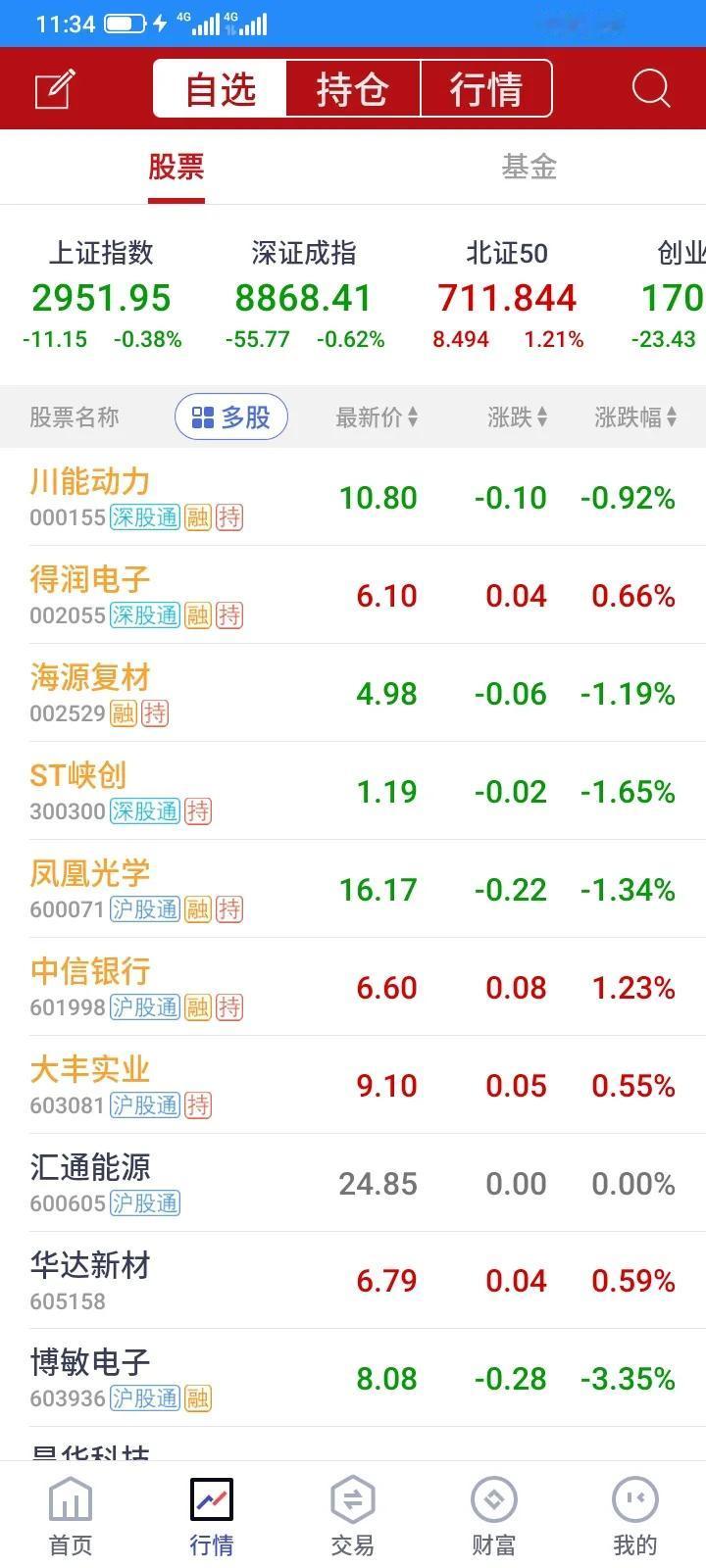Go to the 首页 bottom tab
This screenshot has width=706, height=1568.
click(71, 1515)
